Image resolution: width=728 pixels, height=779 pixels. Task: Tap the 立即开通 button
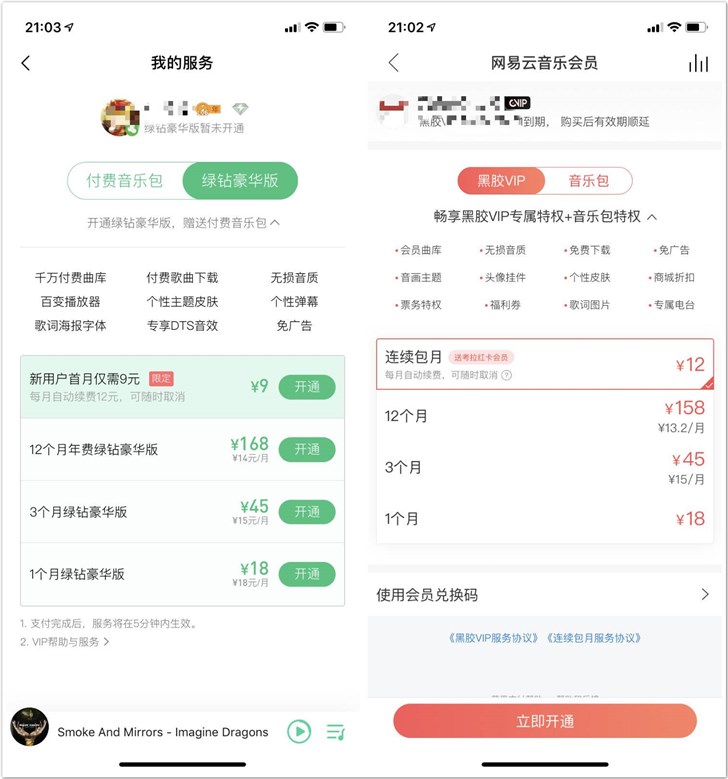(x=545, y=721)
